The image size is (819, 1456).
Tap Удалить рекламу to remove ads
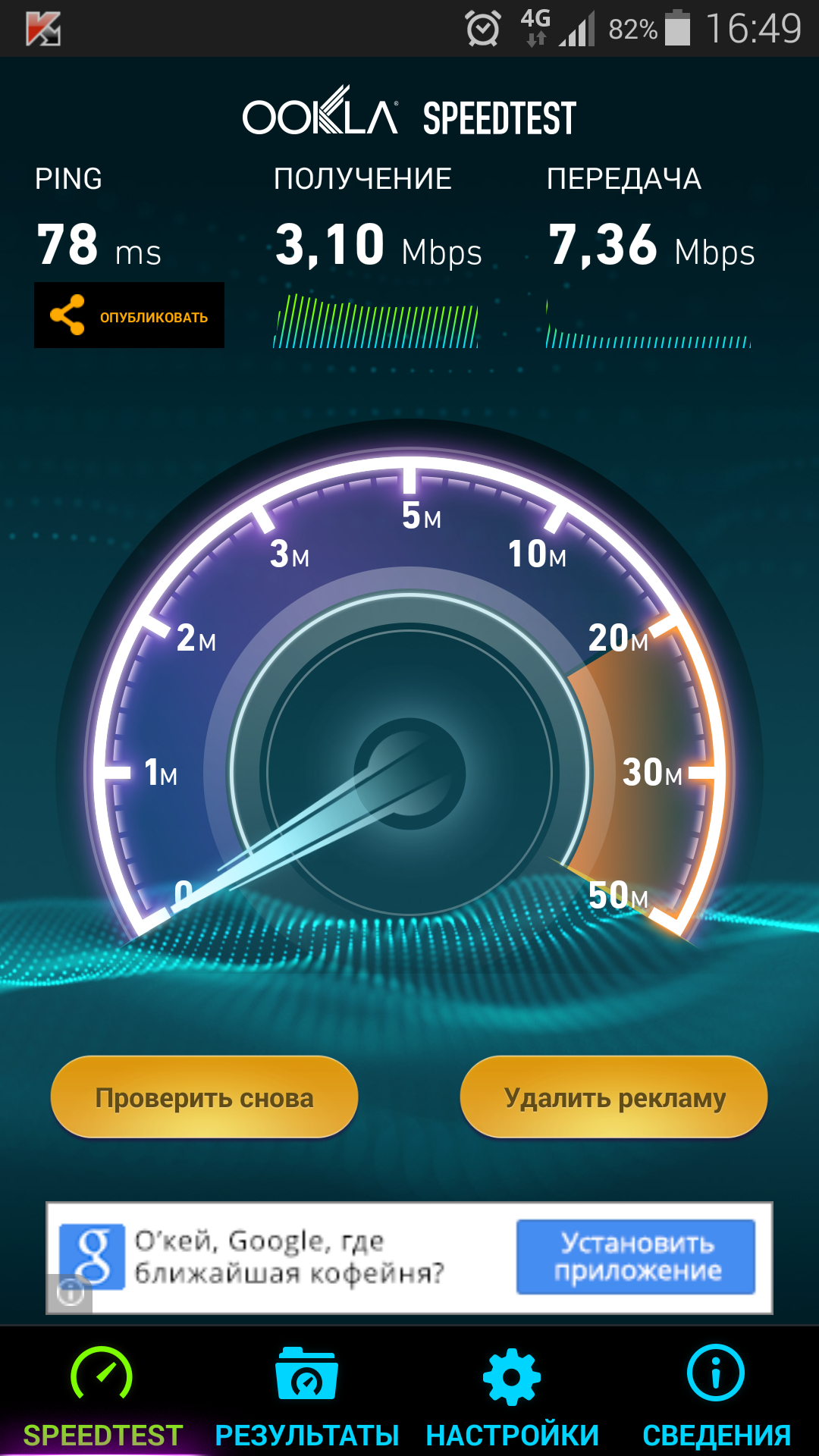(x=614, y=1097)
